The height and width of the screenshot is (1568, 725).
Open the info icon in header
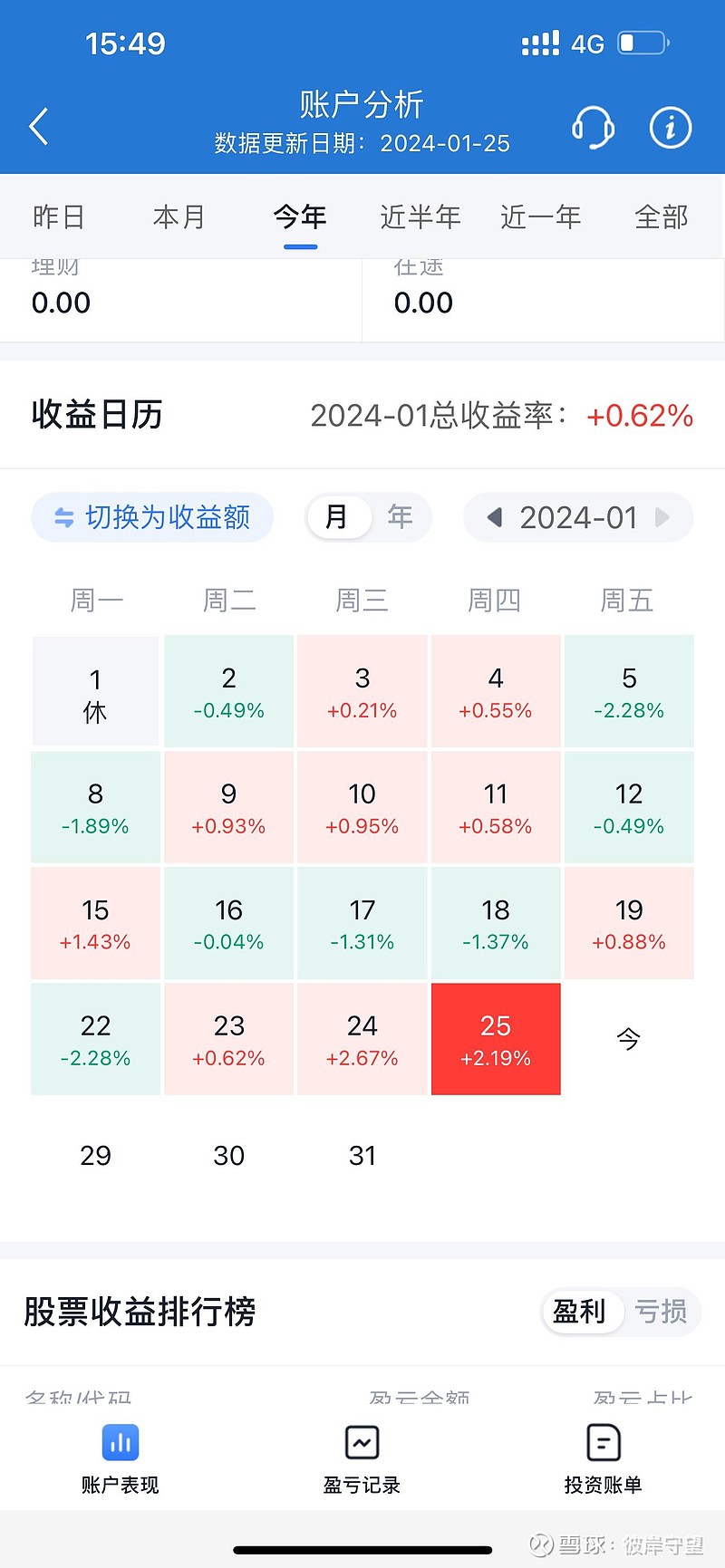coord(671,127)
